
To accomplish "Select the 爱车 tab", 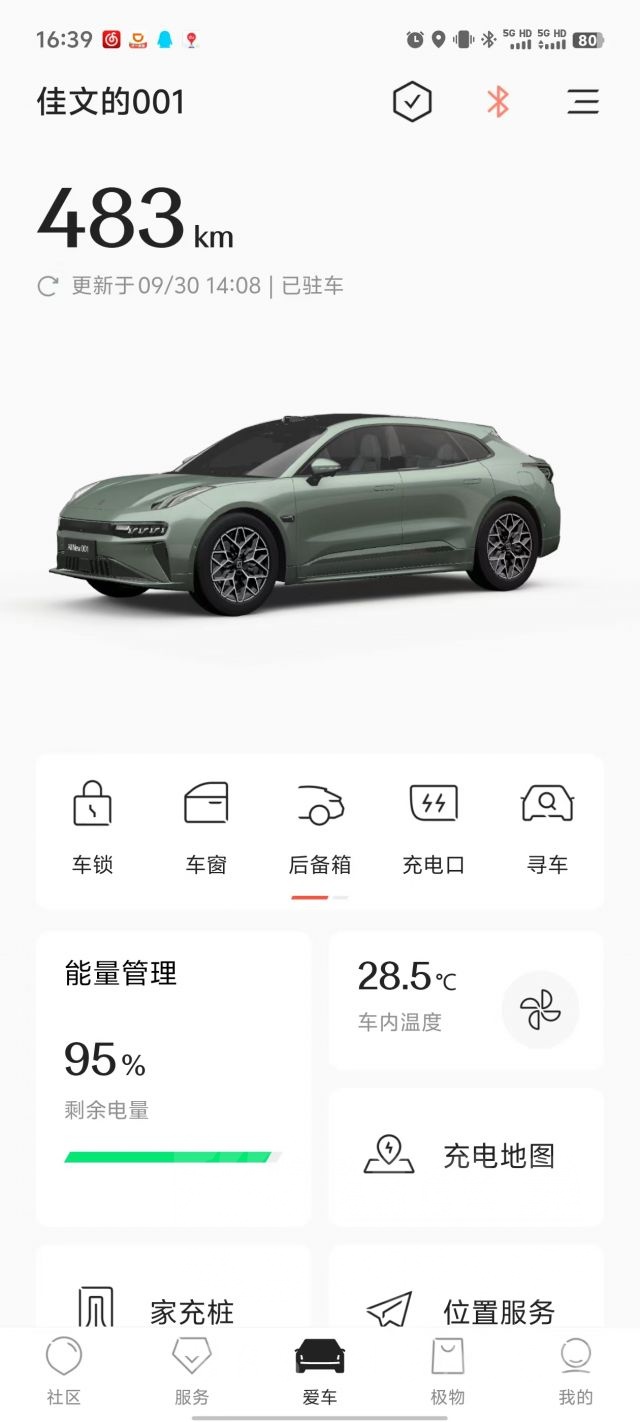I will (320, 1372).
